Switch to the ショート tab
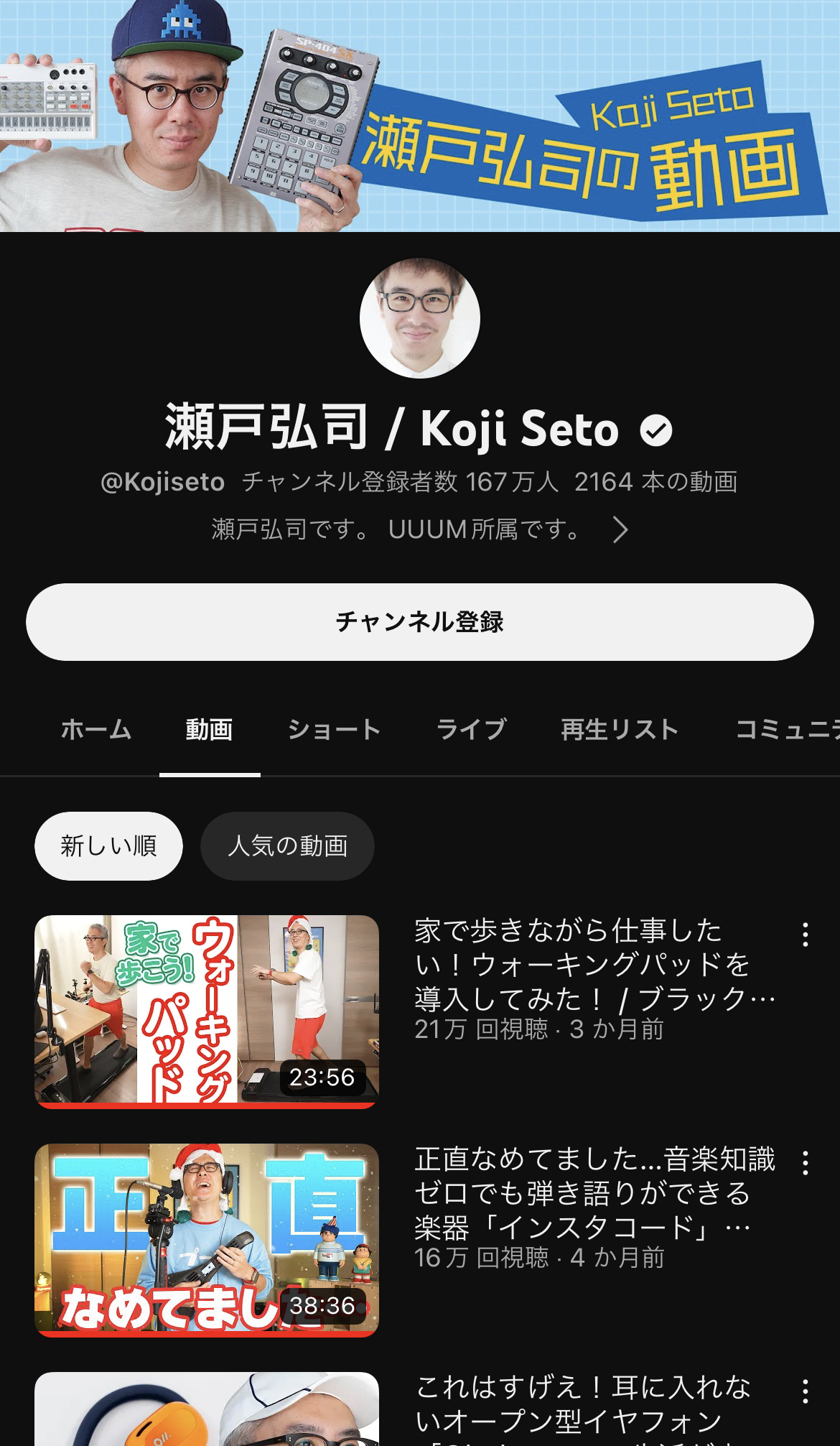 tap(334, 730)
